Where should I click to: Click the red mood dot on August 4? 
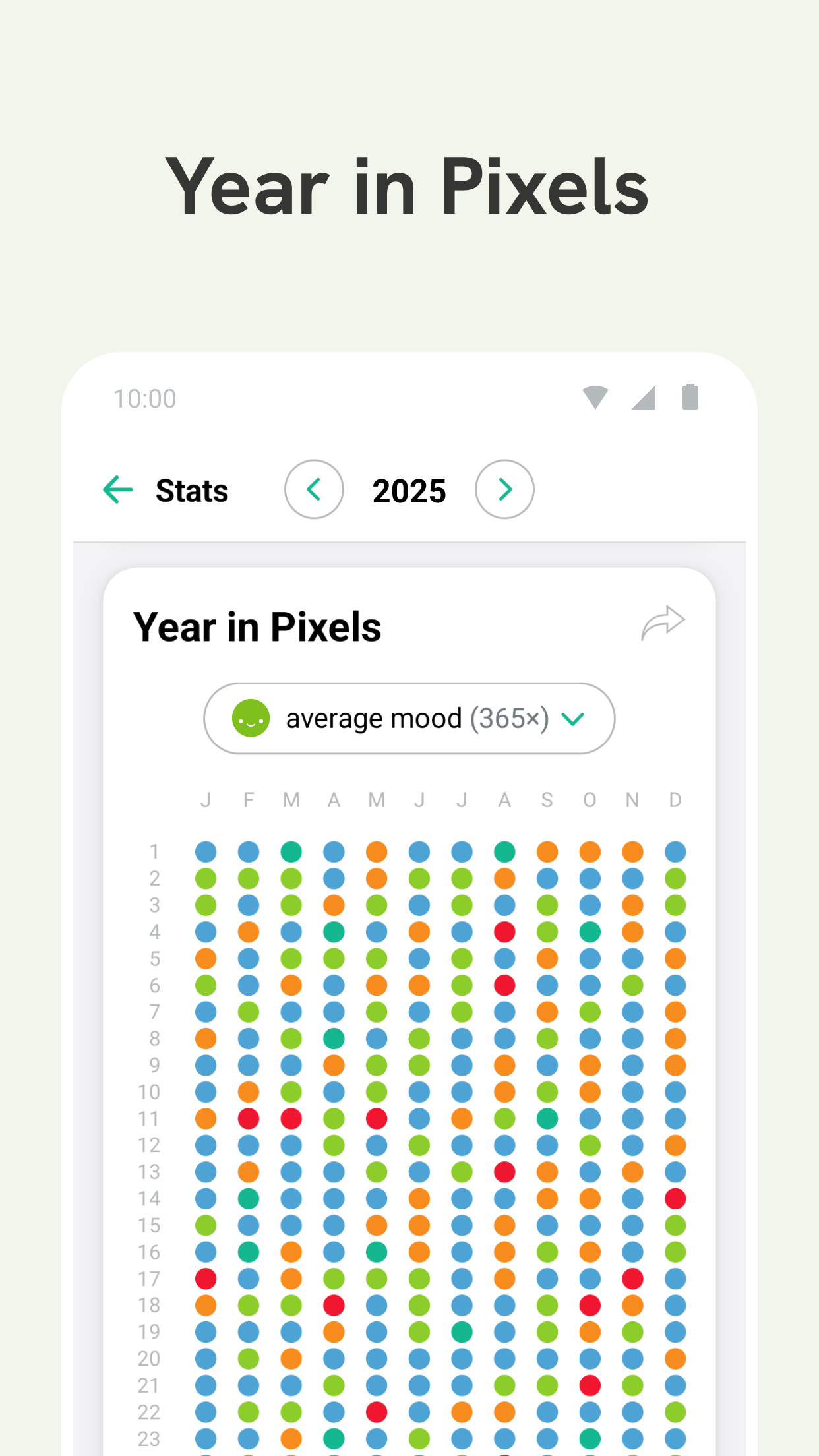coord(504,931)
